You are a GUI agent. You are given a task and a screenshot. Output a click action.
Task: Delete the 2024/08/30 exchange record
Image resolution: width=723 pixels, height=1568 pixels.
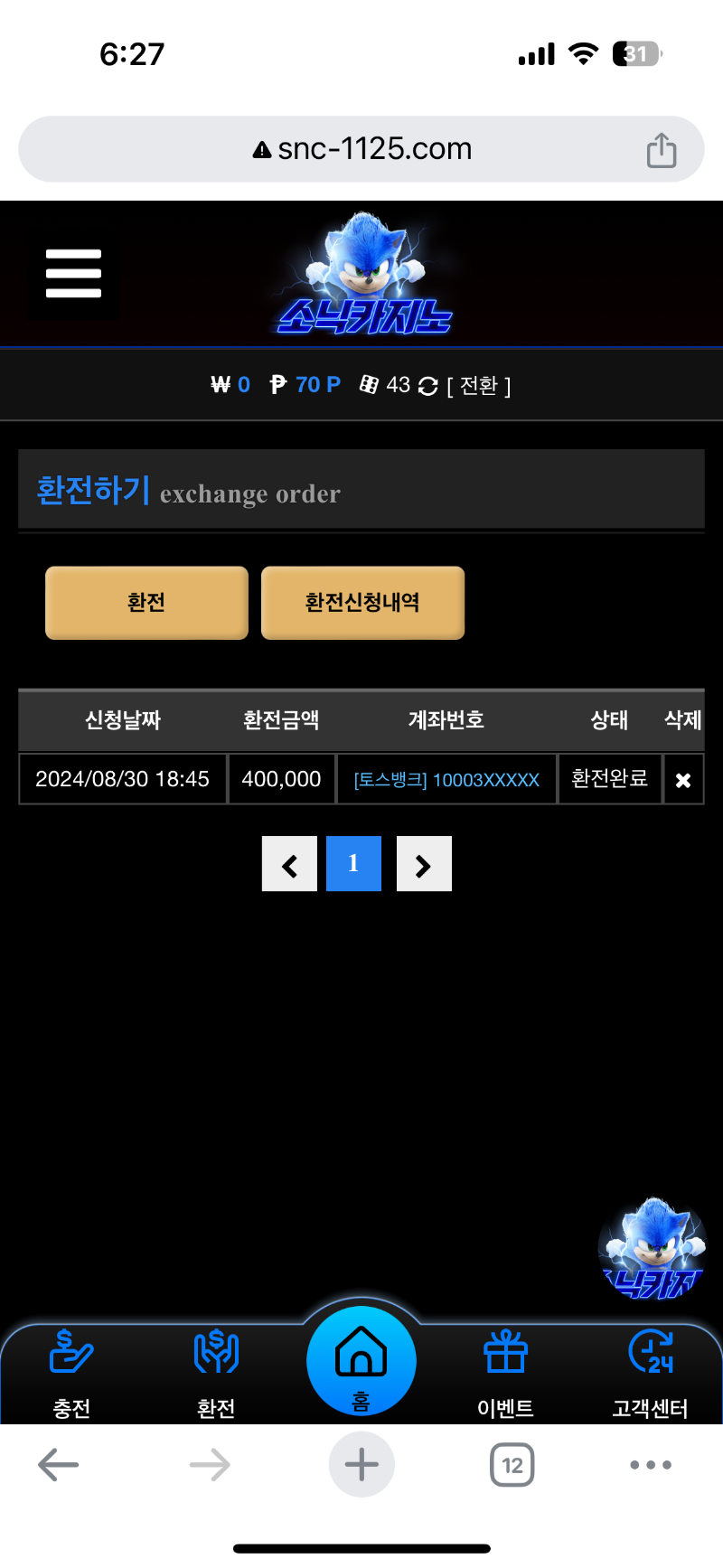click(x=683, y=779)
